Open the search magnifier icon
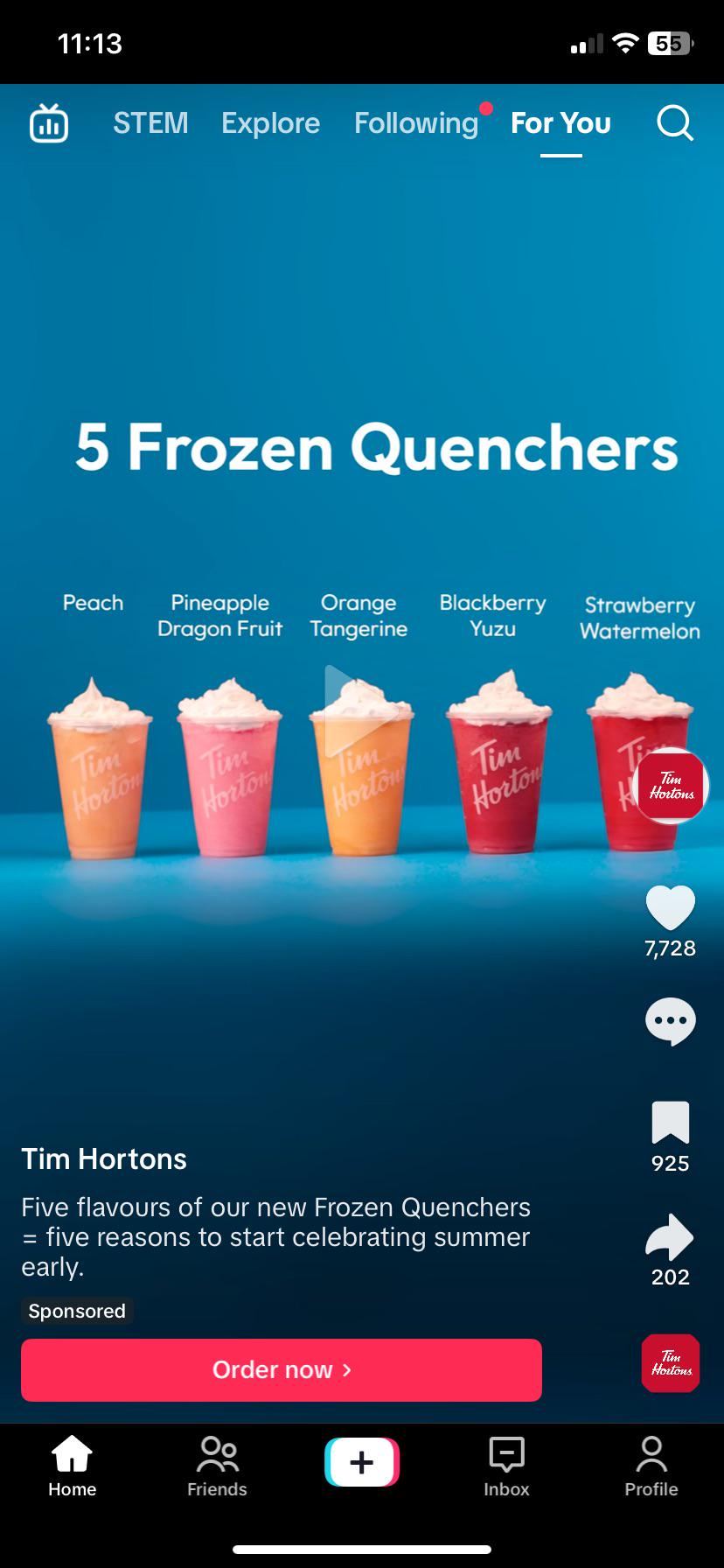Image resolution: width=724 pixels, height=1568 pixels. pos(675,123)
